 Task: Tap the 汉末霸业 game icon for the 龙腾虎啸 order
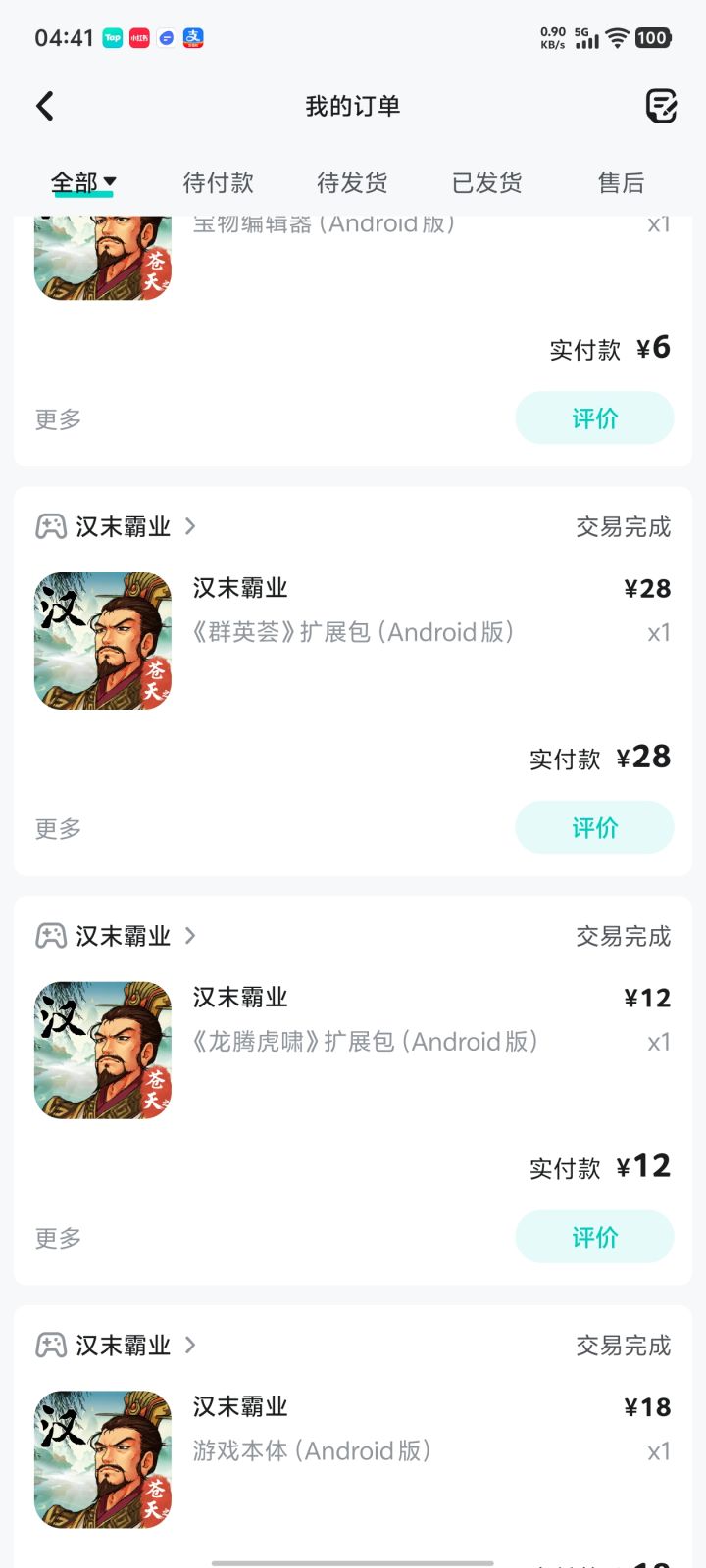coord(102,1050)
